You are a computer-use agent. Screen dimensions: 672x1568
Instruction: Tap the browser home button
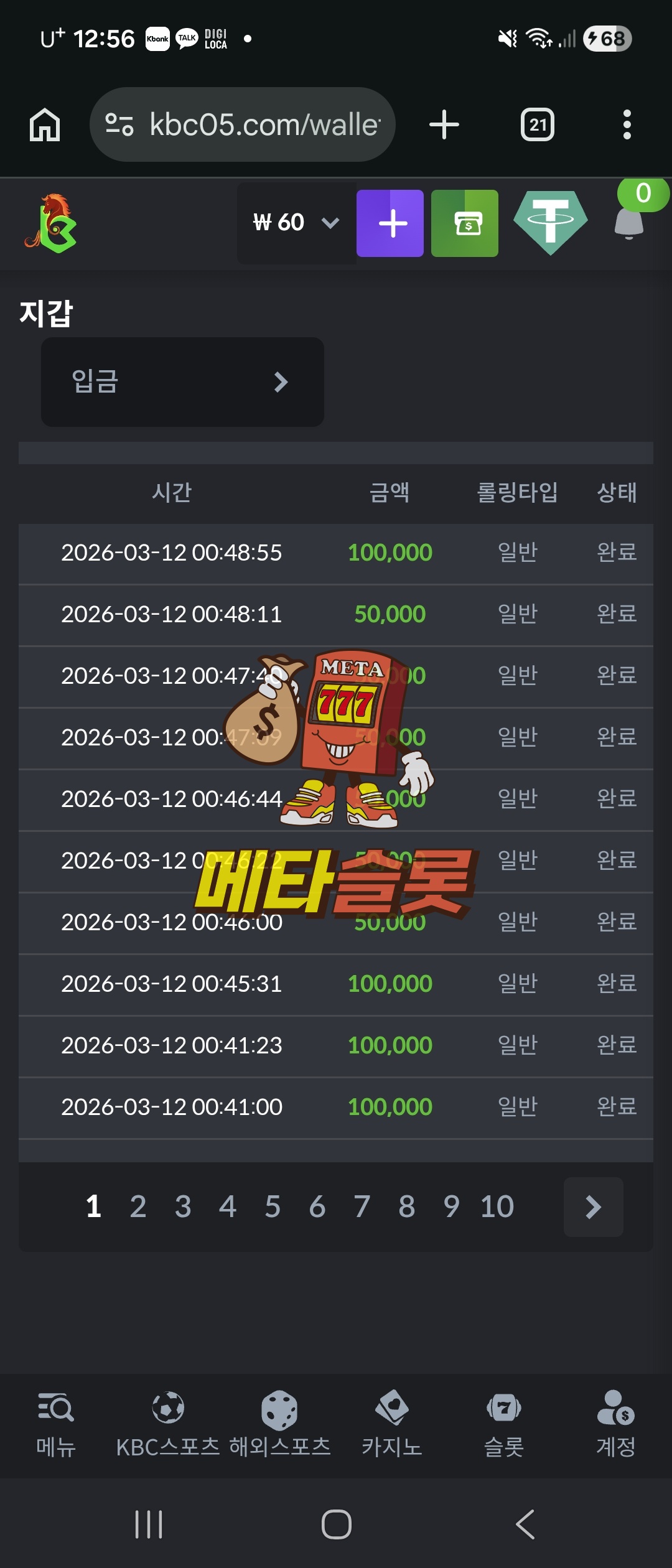(x=45, y=124)
